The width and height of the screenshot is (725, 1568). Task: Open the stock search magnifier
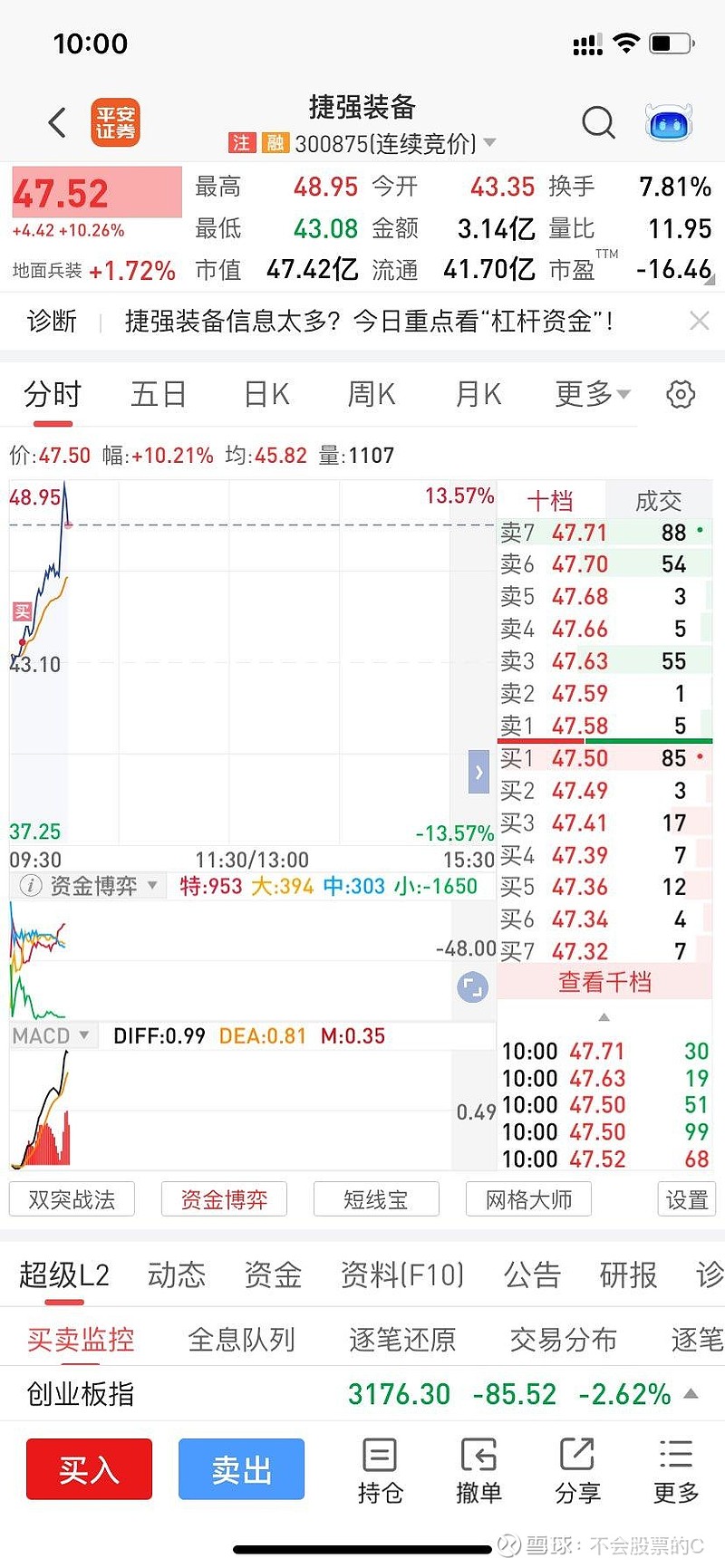(598, 122)
